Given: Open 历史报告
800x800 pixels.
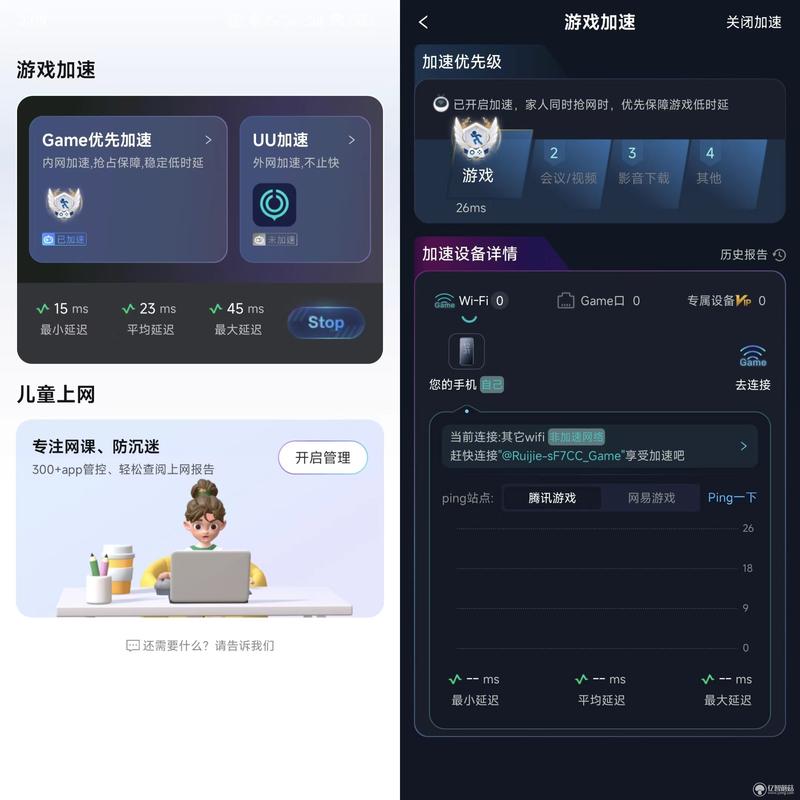Looking at the screenshot, I should coord(752,255).
